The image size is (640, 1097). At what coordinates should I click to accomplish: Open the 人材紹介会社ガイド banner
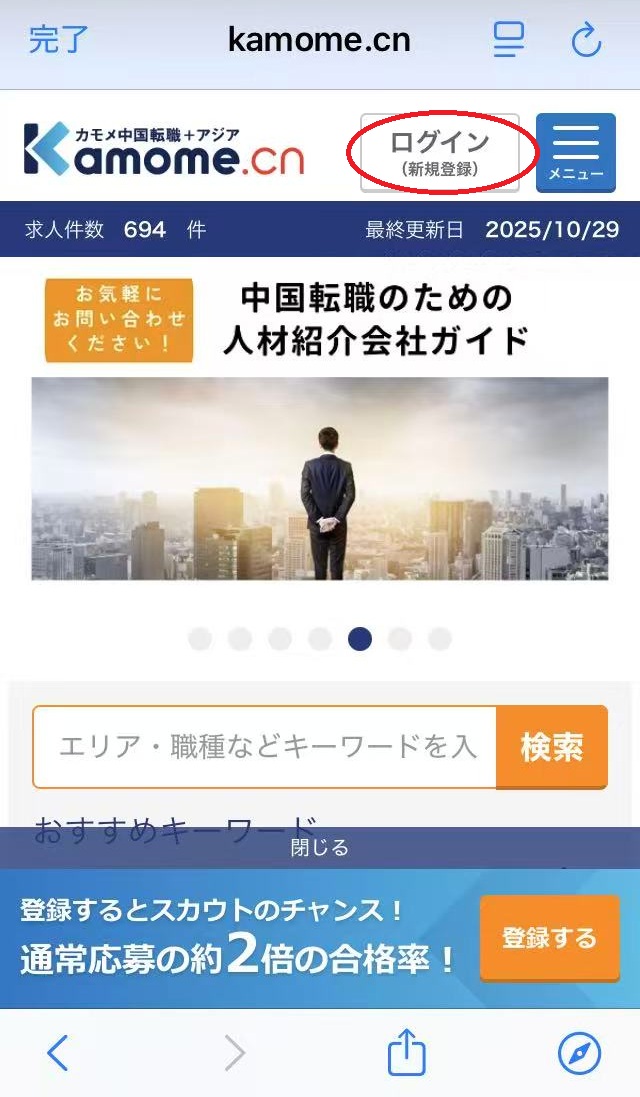tap(320, 430)
